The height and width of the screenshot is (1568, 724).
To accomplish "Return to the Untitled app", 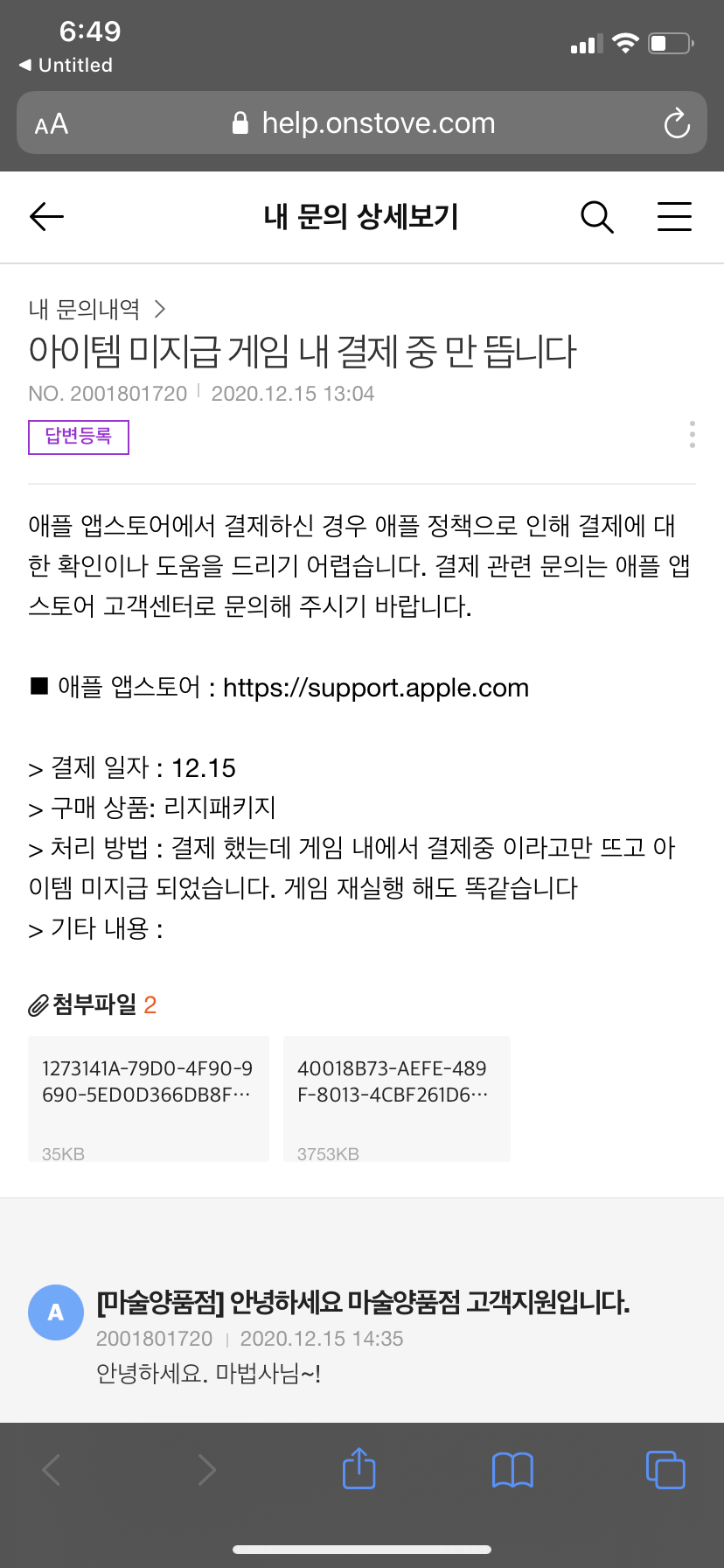I will click(66, 65).
